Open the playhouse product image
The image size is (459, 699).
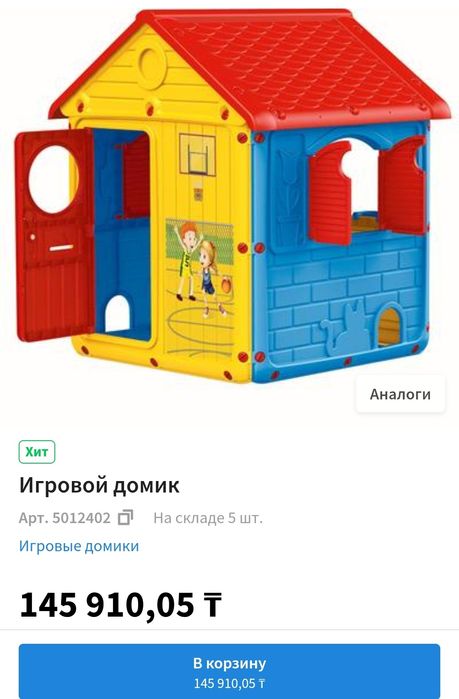click(x=232, y=196)
